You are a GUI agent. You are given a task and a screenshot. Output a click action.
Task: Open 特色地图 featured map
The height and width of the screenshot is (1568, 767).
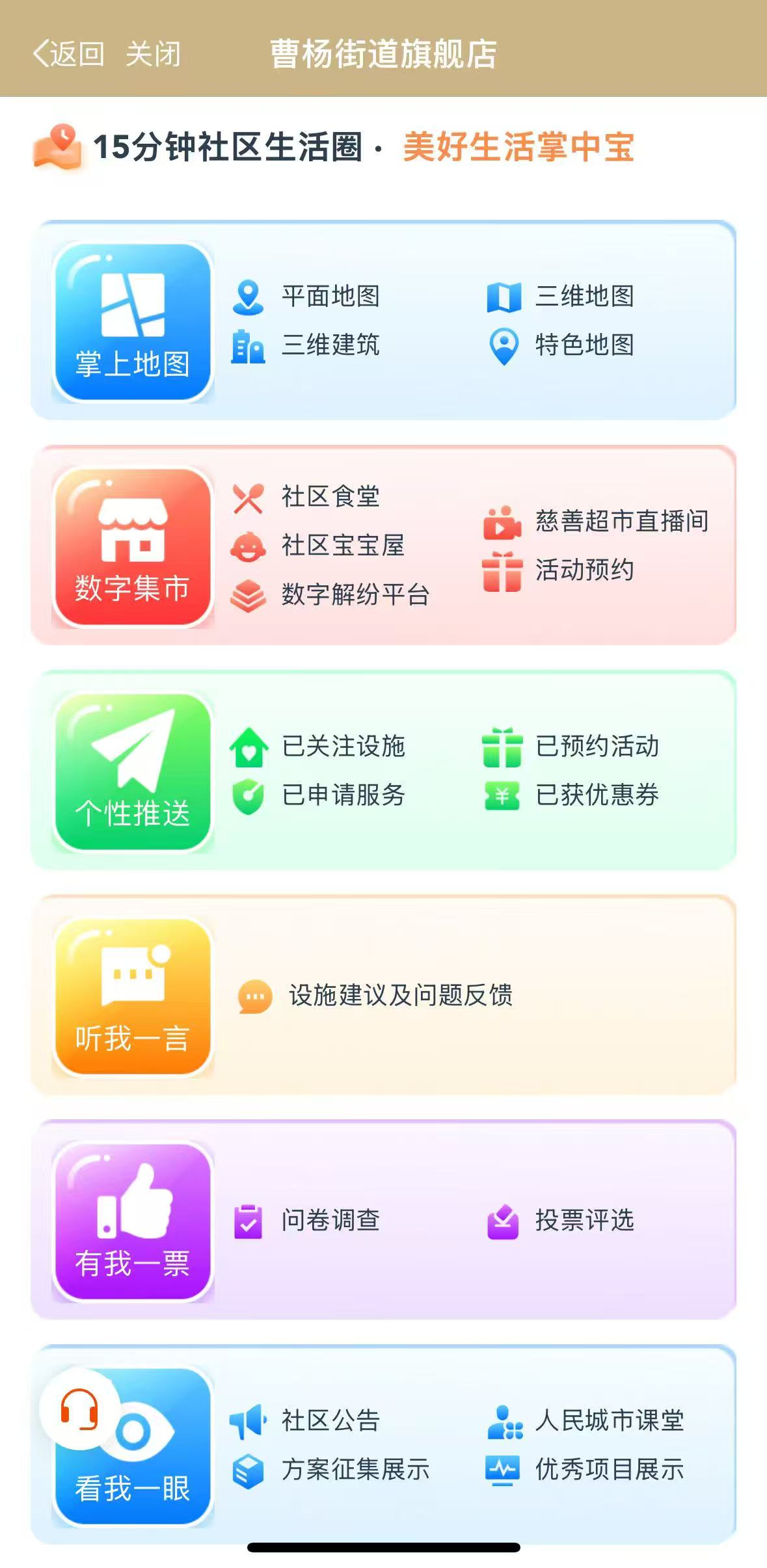click(x=583, y=345)
